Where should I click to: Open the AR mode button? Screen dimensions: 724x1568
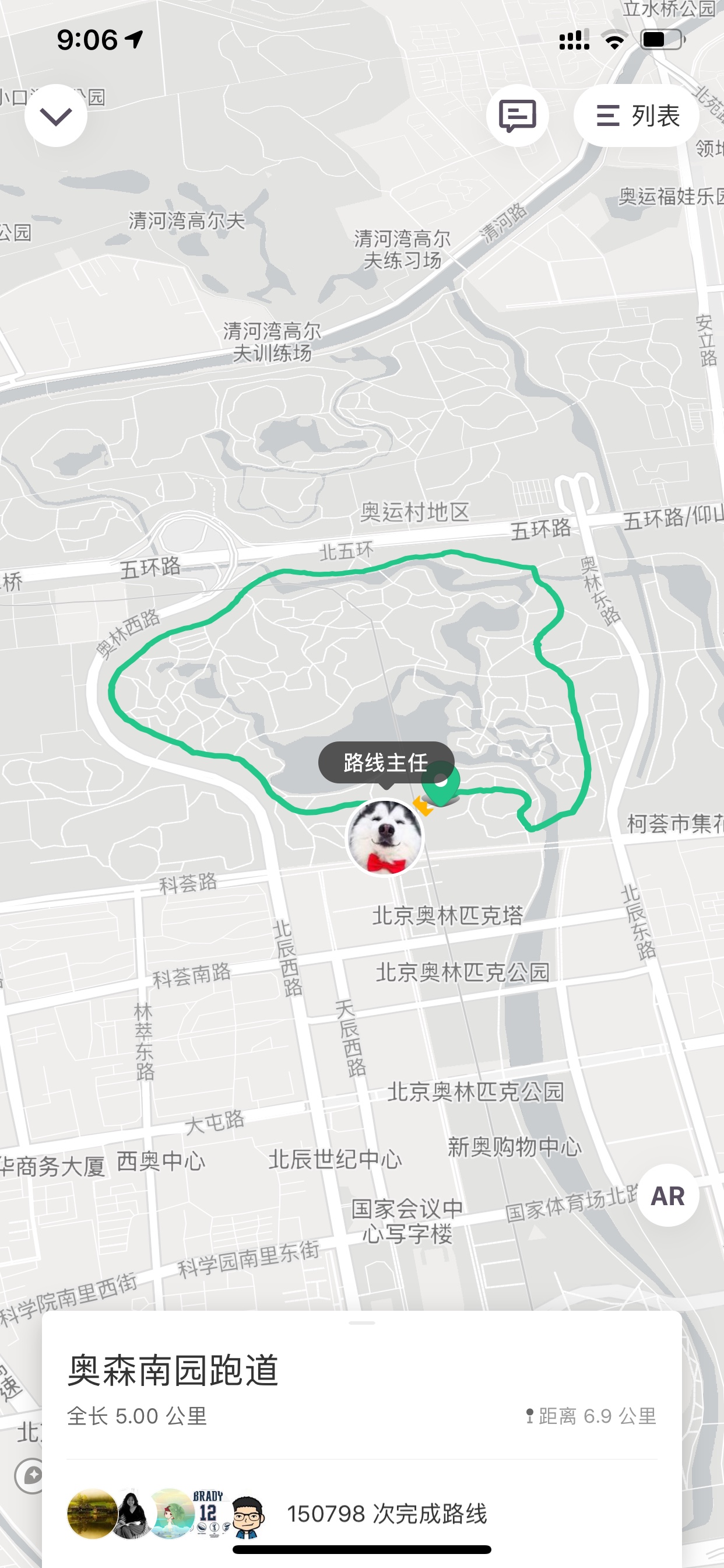click(x=667, y=1196)
